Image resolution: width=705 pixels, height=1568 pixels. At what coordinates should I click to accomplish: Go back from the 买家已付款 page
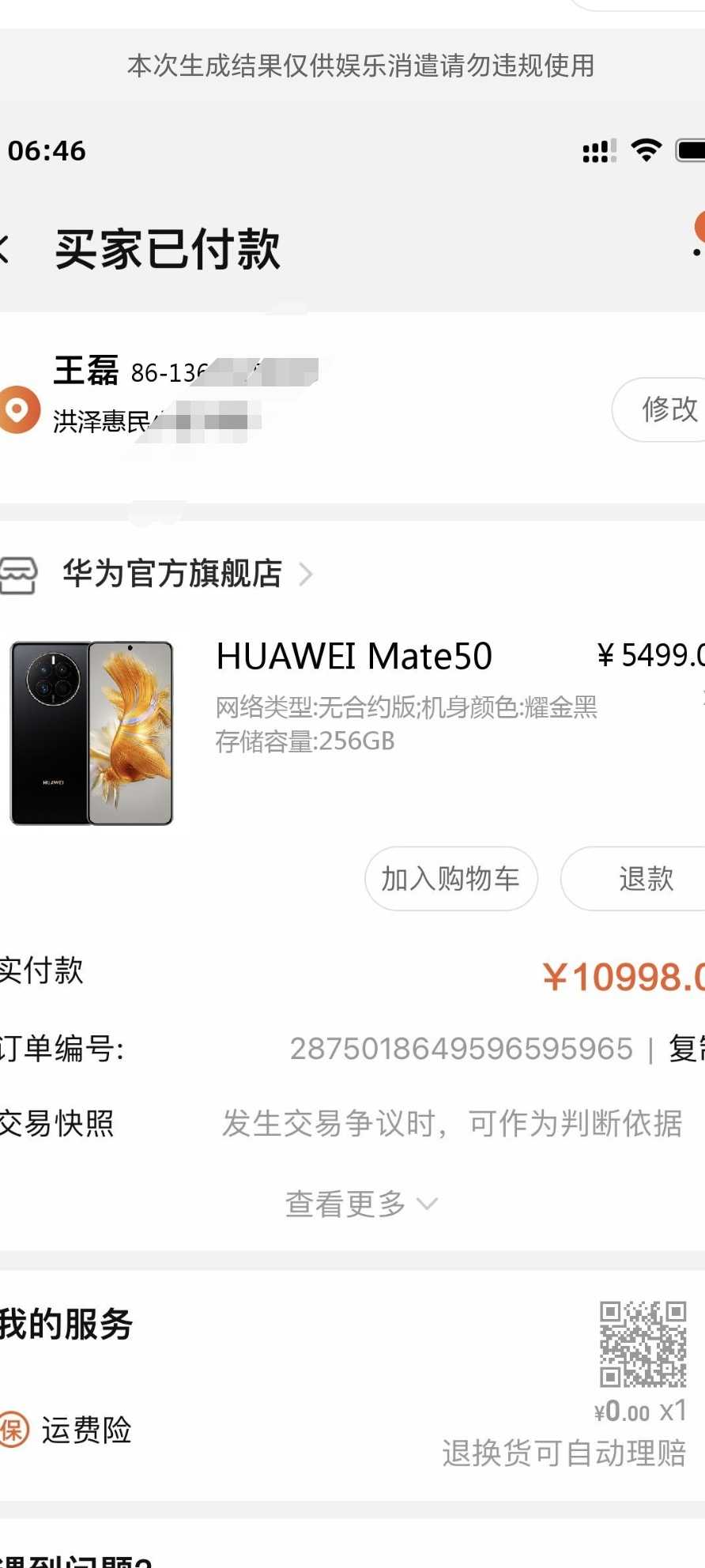pos(4,248)
